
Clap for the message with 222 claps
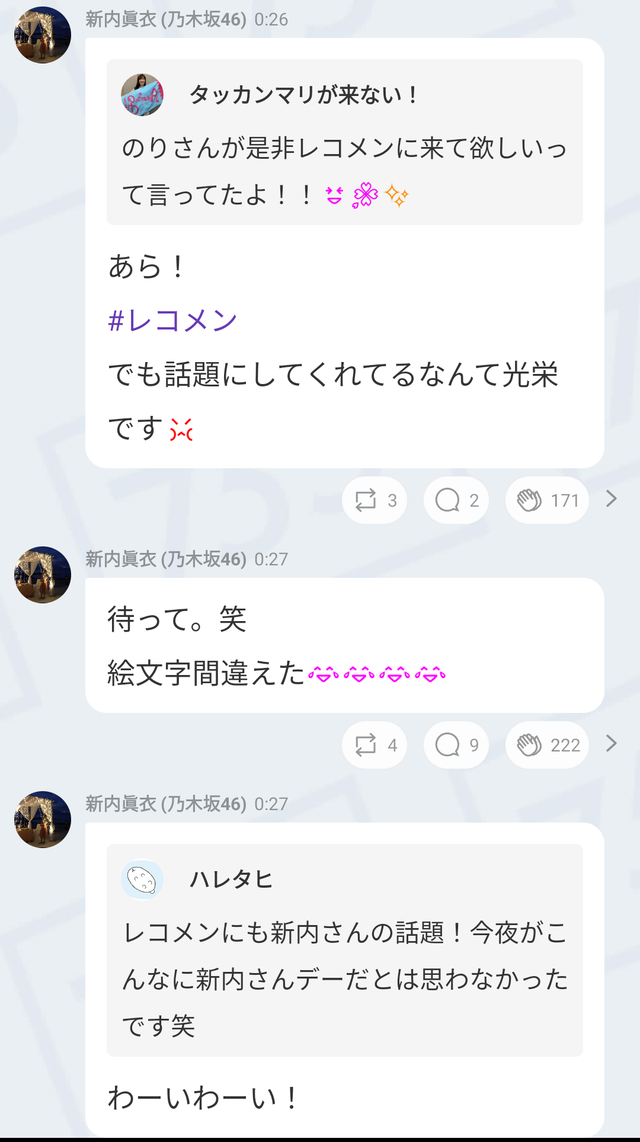(x=547, y=745)
